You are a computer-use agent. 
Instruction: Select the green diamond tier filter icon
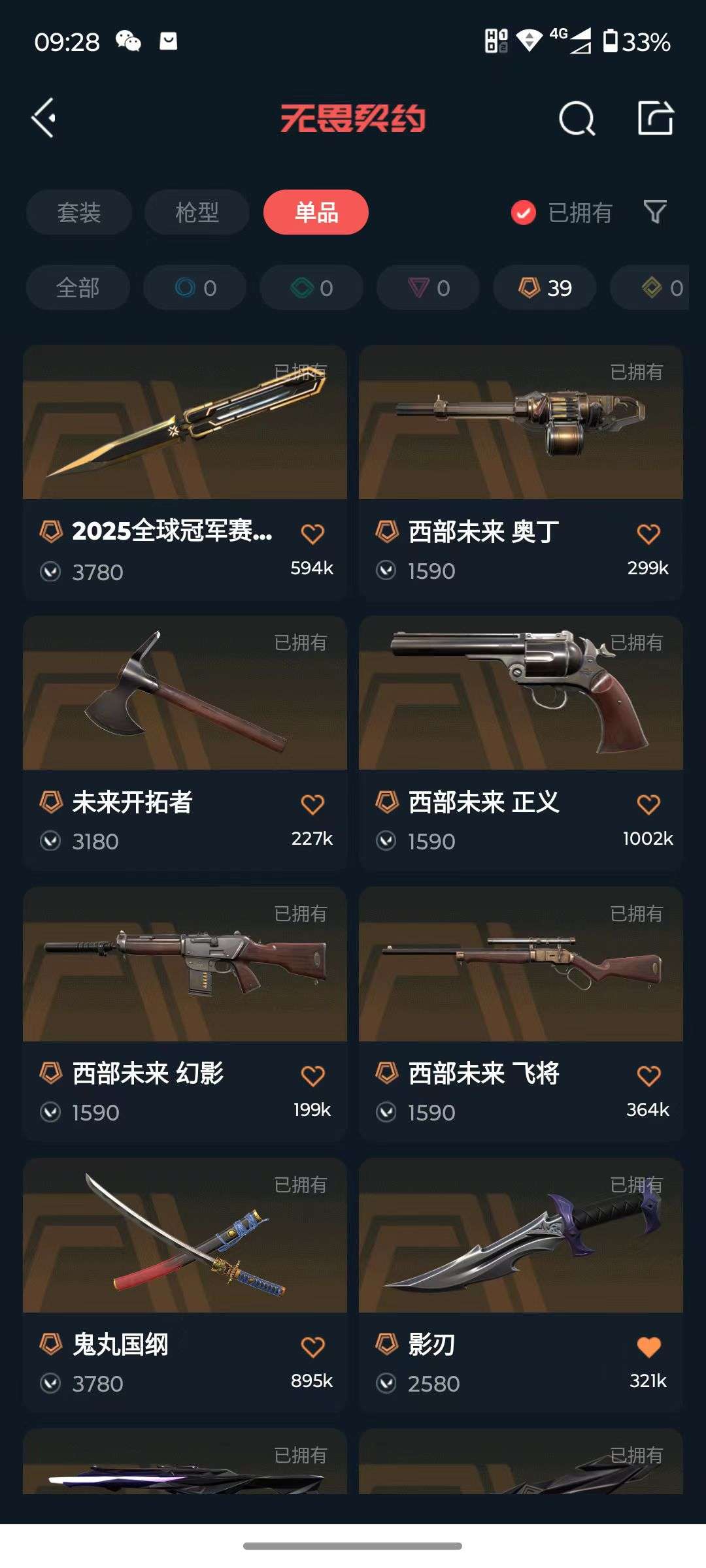[311, 287]
